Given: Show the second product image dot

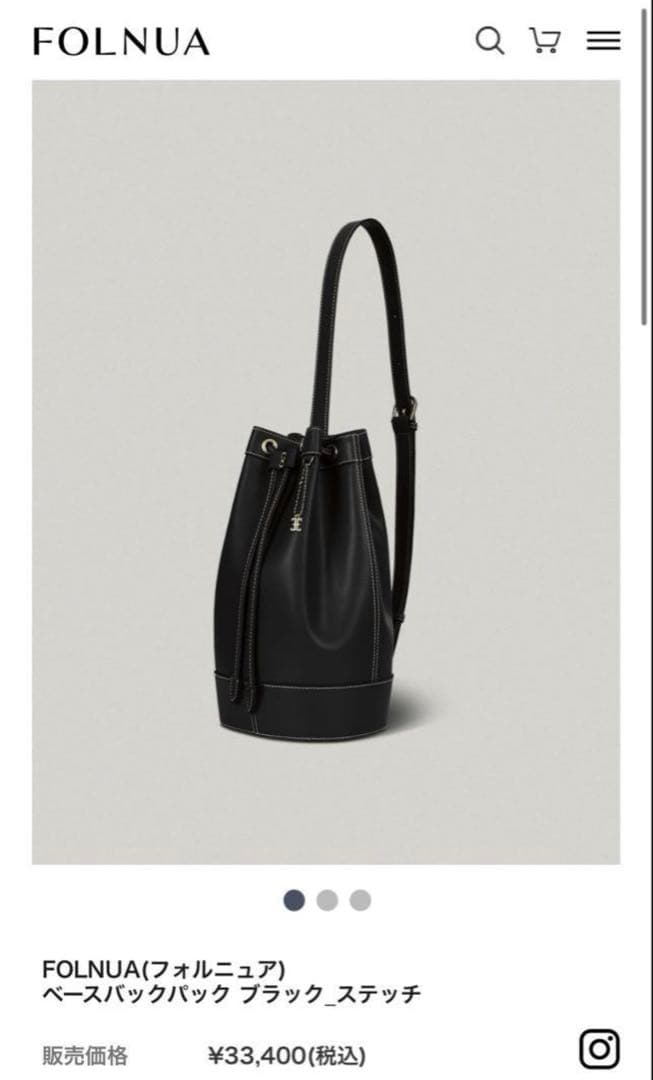Looking at the screenshot, I should click(x=327, y=900).
